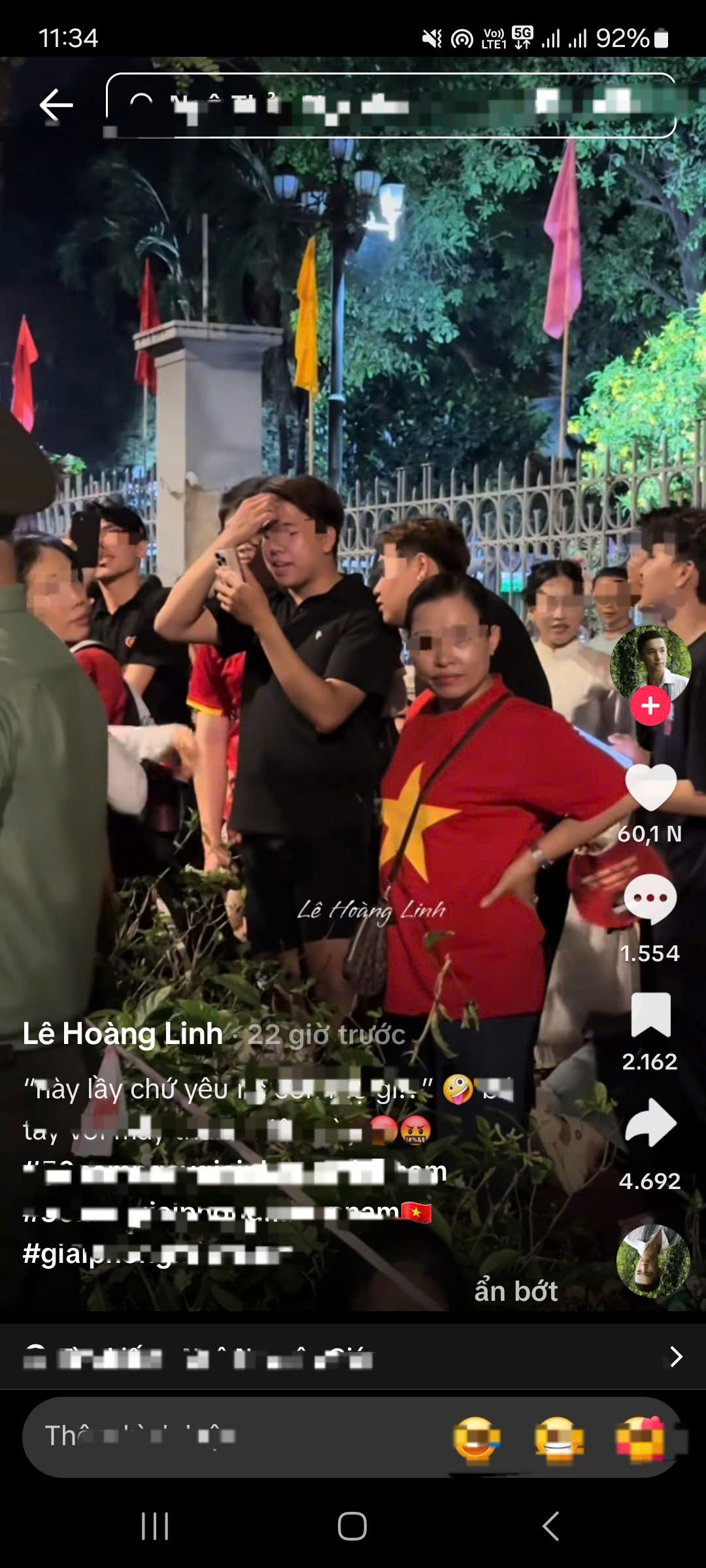The width and height of the screenshot is (706, 1568).
Task: Insert the heart-eyes emoji
Action: pyautogui.click(x=639, y=1437)
